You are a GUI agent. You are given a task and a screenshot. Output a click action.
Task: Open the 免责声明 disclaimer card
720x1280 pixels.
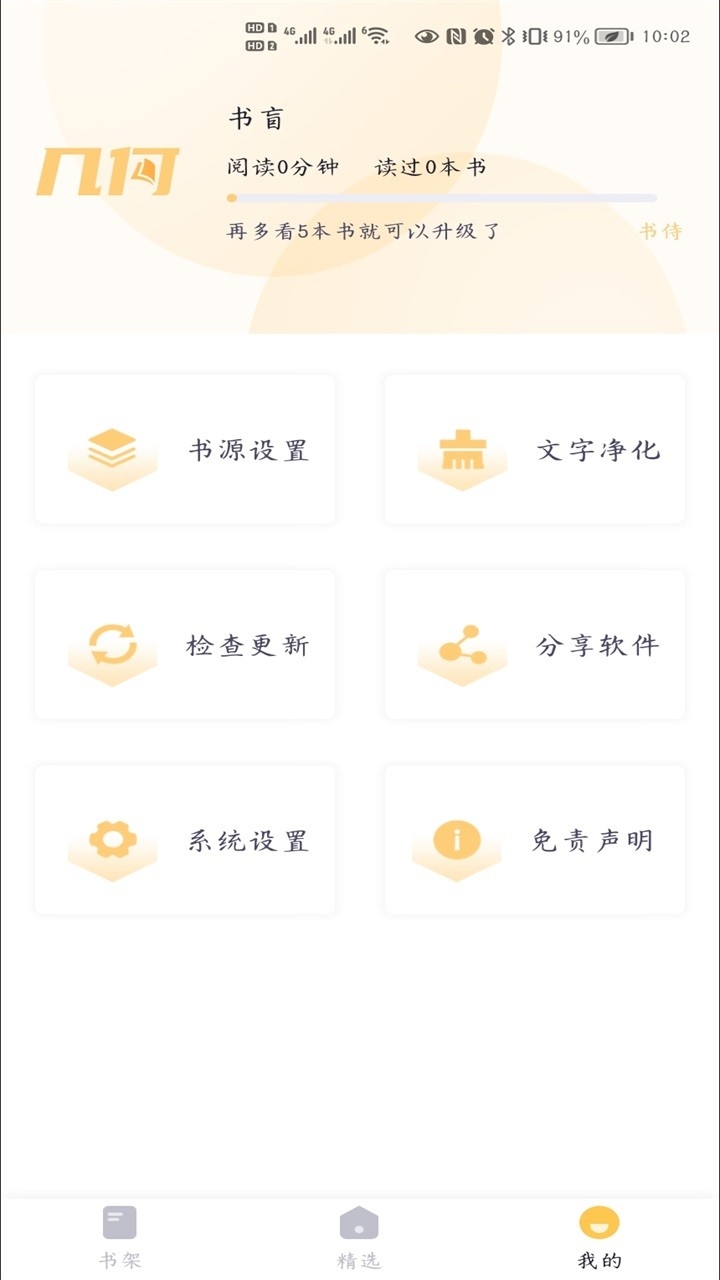534,838
